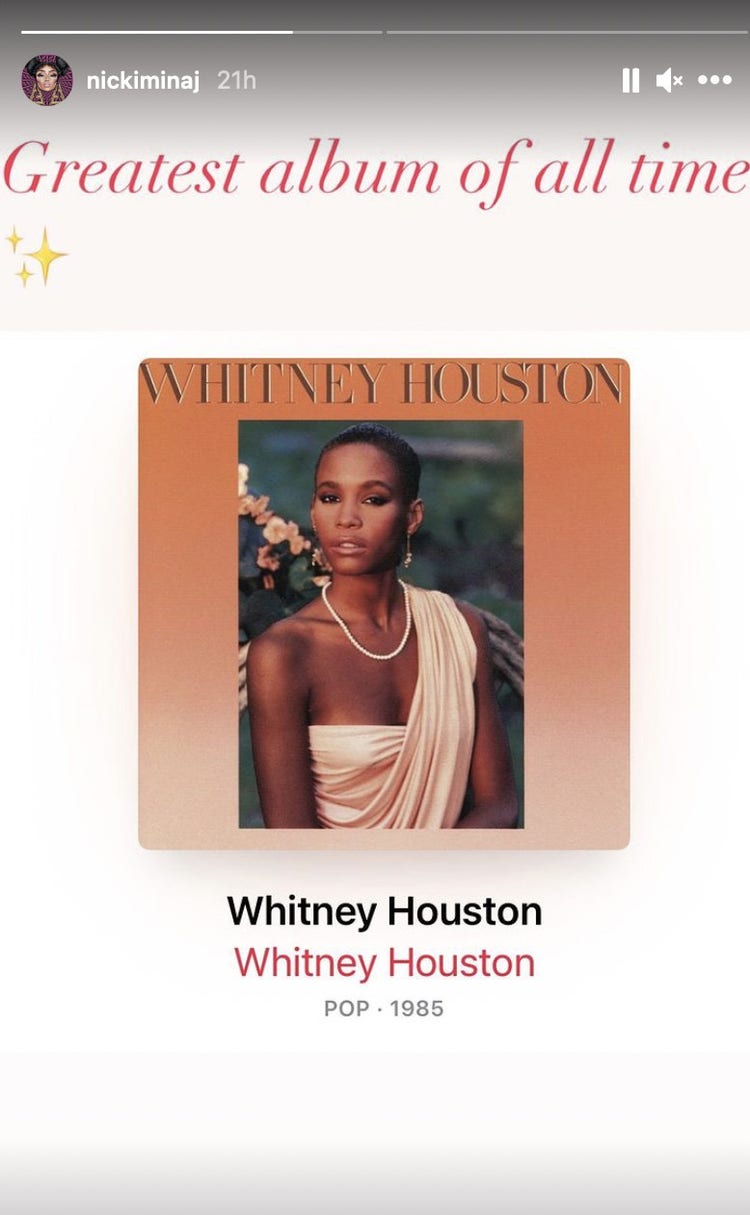Pause the story playback

coord(630,81)
